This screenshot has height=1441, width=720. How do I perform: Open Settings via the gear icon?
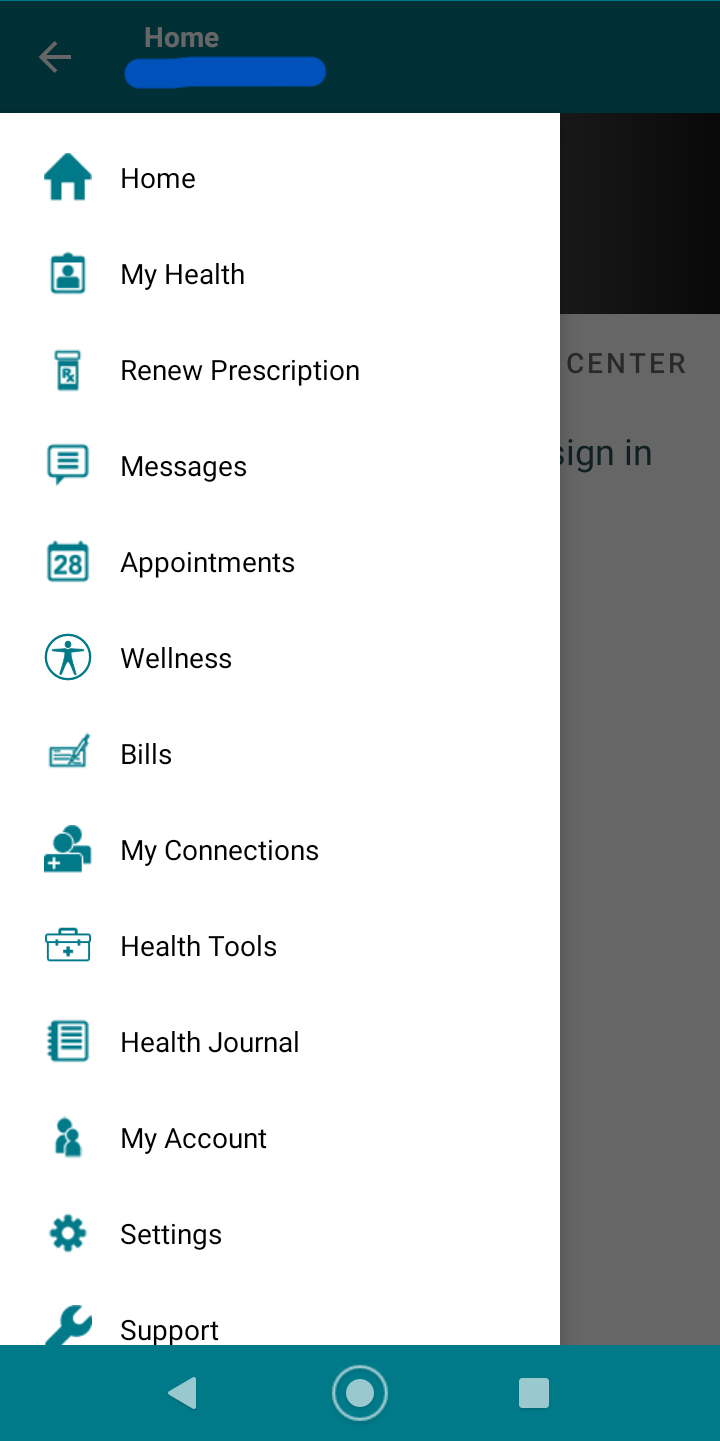pyautogui.click(x=67, y=1233)
